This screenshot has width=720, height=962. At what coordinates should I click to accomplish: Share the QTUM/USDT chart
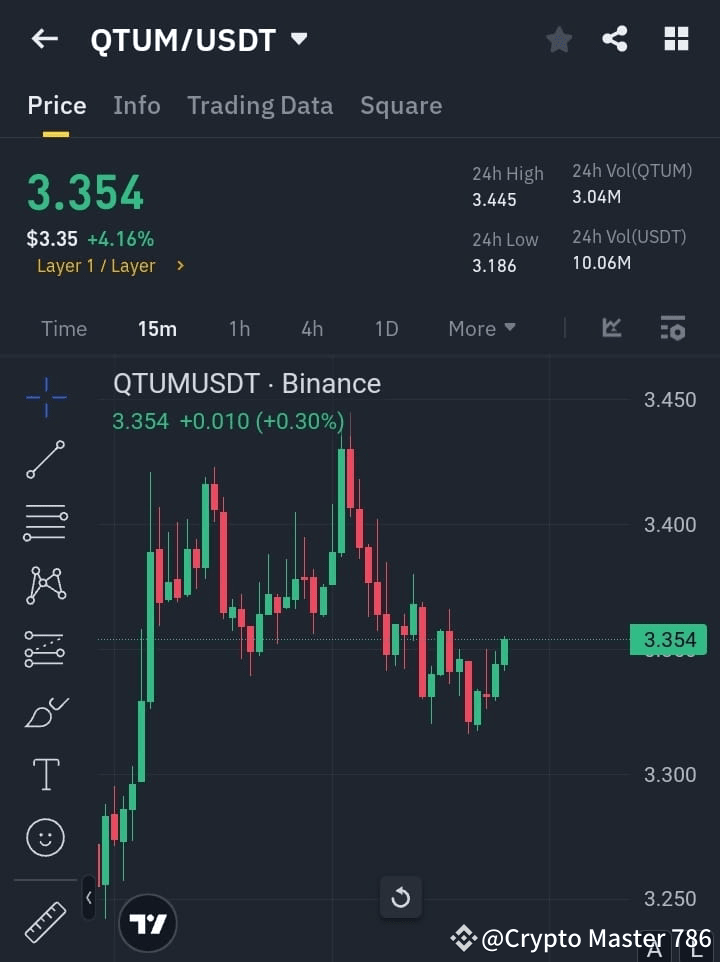click(616, 39)
